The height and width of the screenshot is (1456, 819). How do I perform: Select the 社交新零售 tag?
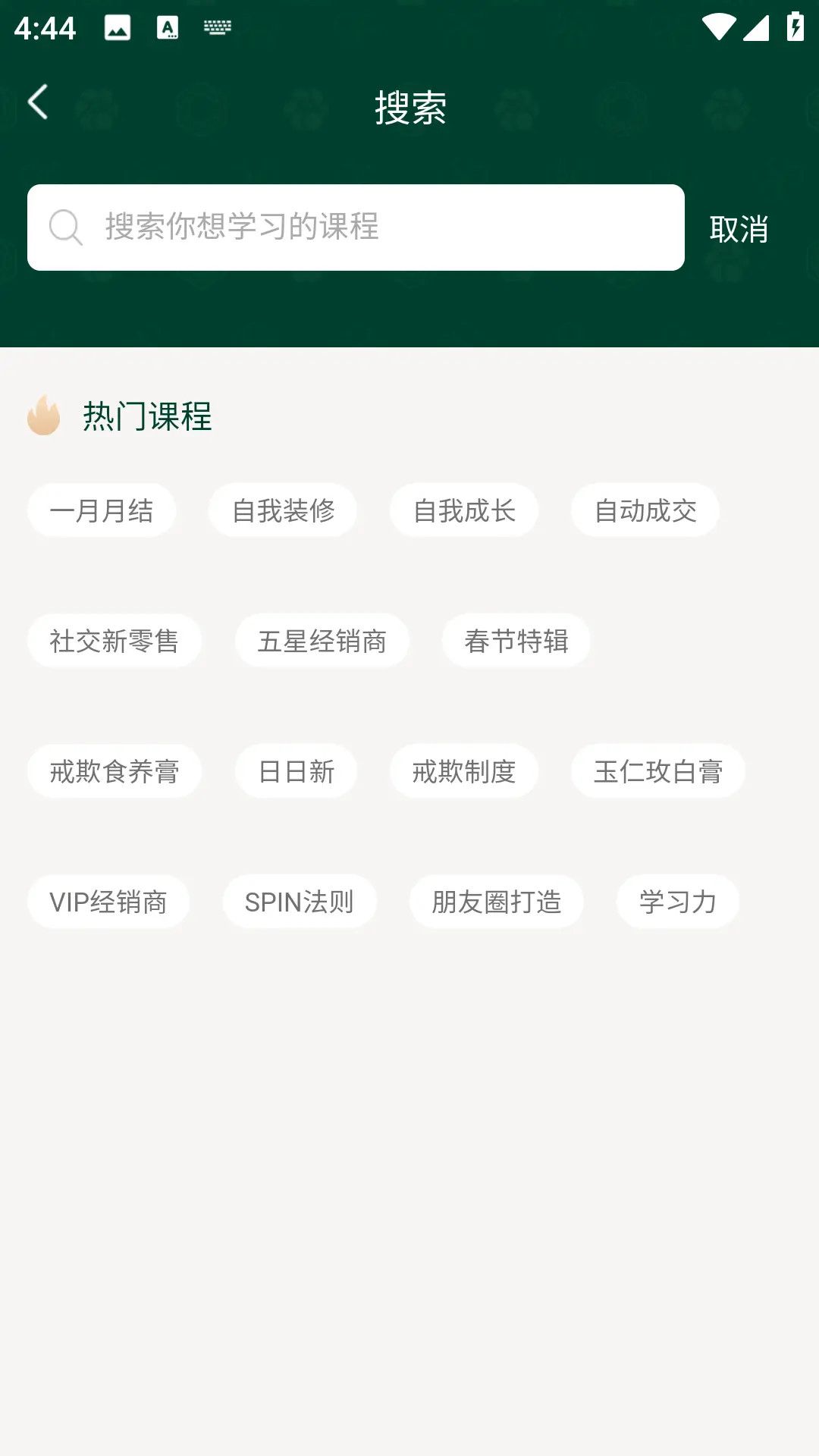click(115, 641)
